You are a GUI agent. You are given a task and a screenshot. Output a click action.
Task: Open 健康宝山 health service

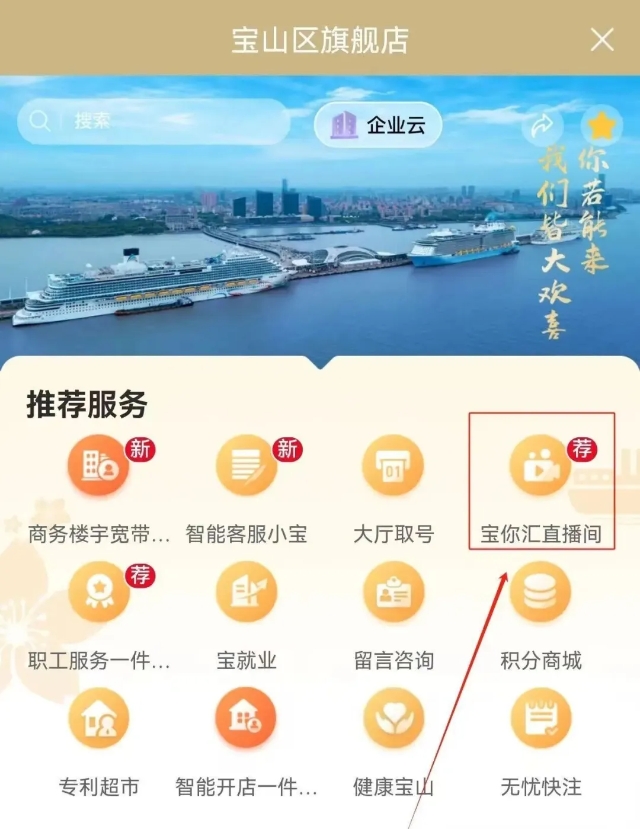393,719
